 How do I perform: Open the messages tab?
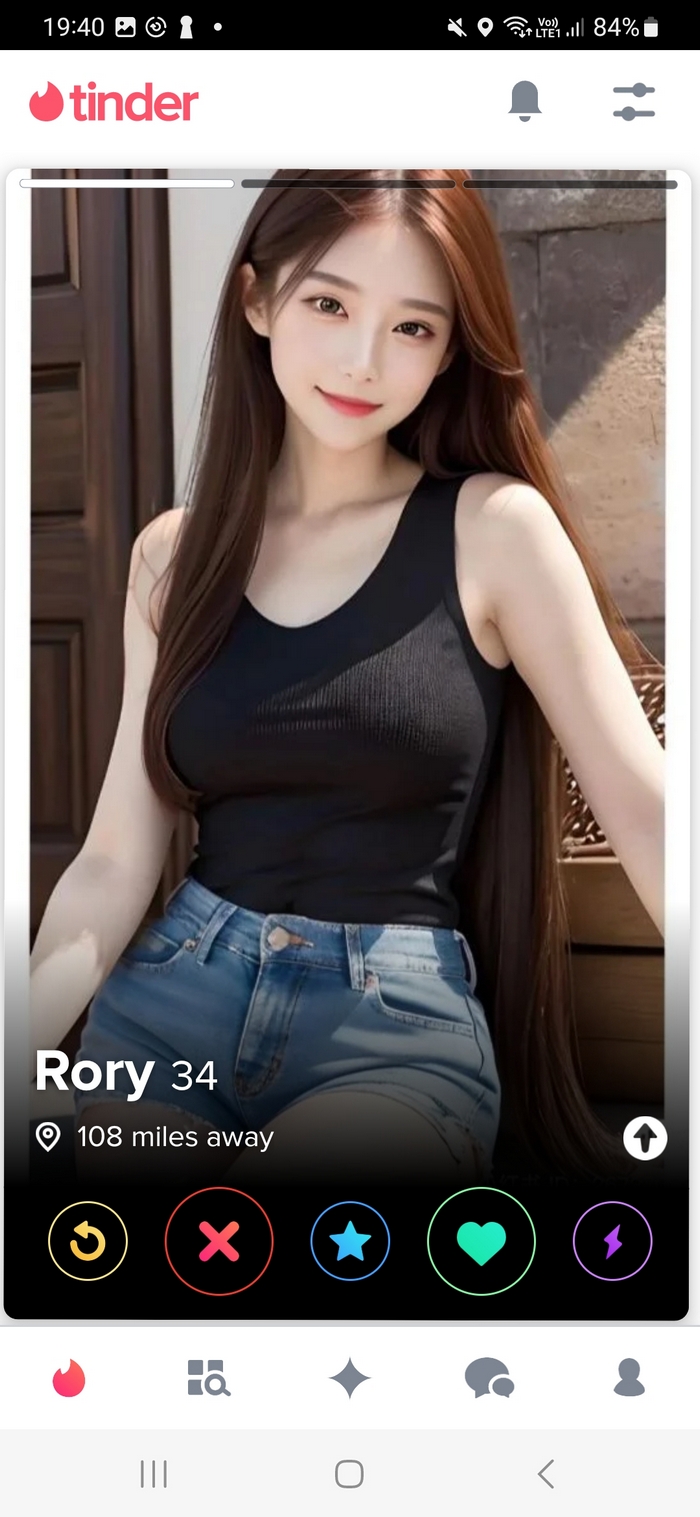(x=489, y=1378)
